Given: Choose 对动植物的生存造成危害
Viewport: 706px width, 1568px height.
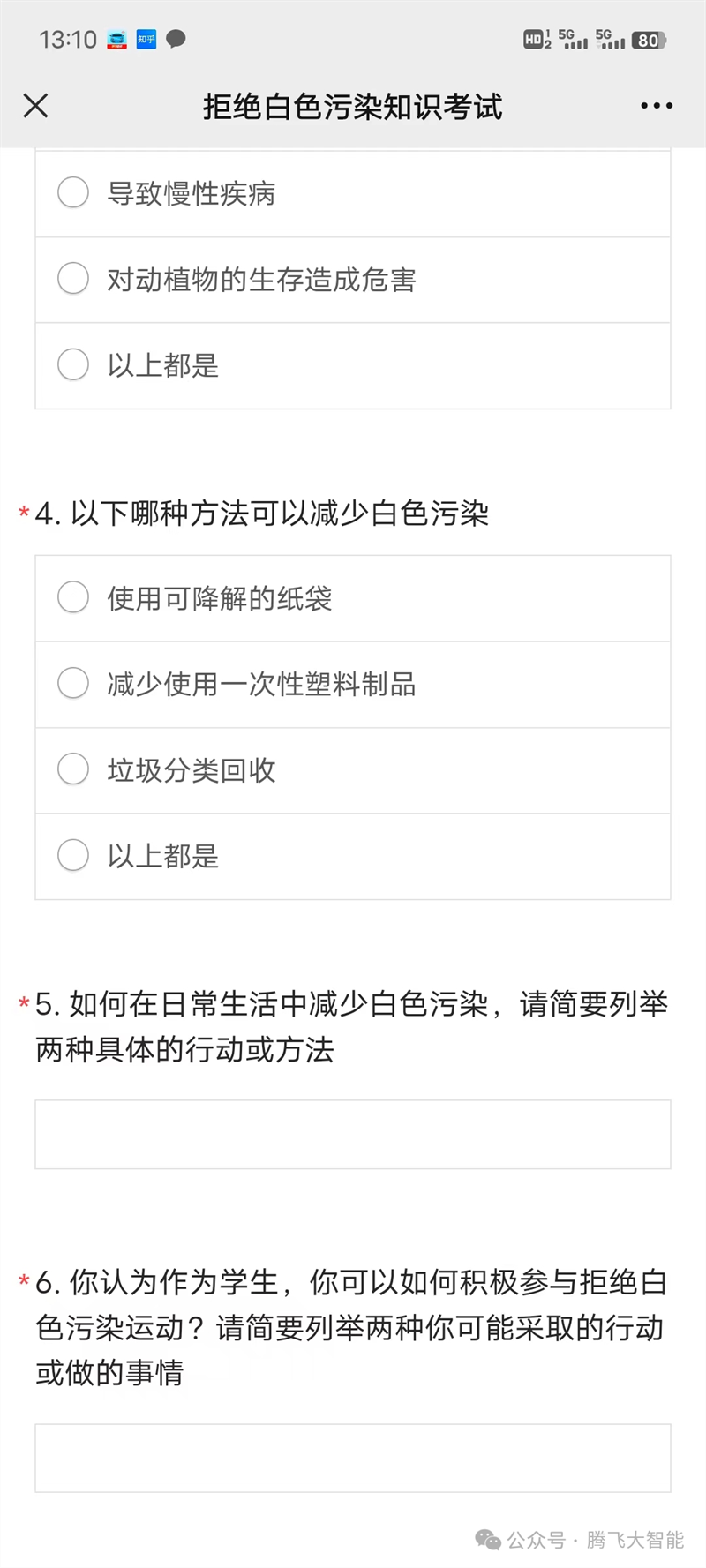Looking at the screenshot, I should click(353, 280).
